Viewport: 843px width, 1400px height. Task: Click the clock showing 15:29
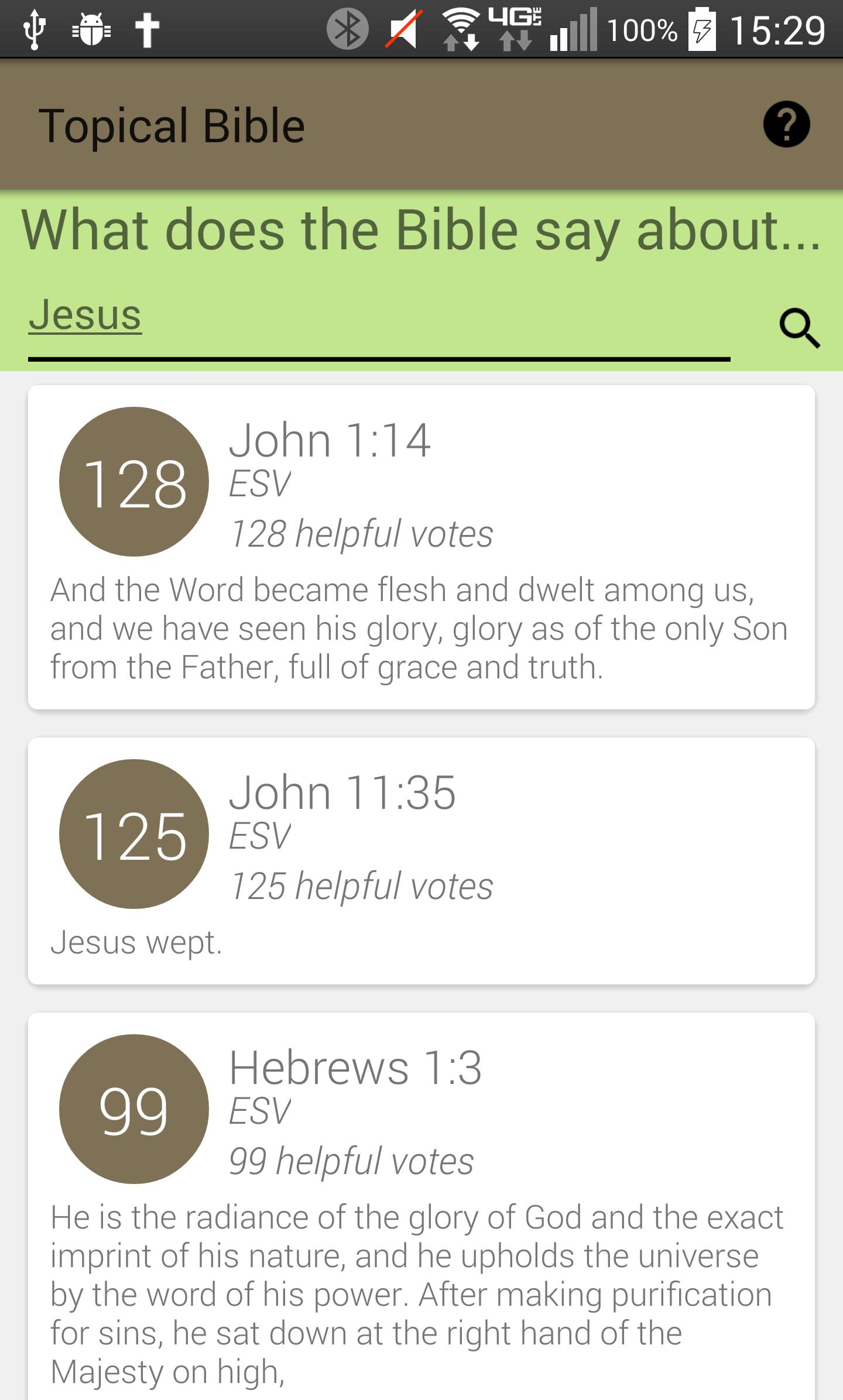pyautogui.click(x=779, y=26)
